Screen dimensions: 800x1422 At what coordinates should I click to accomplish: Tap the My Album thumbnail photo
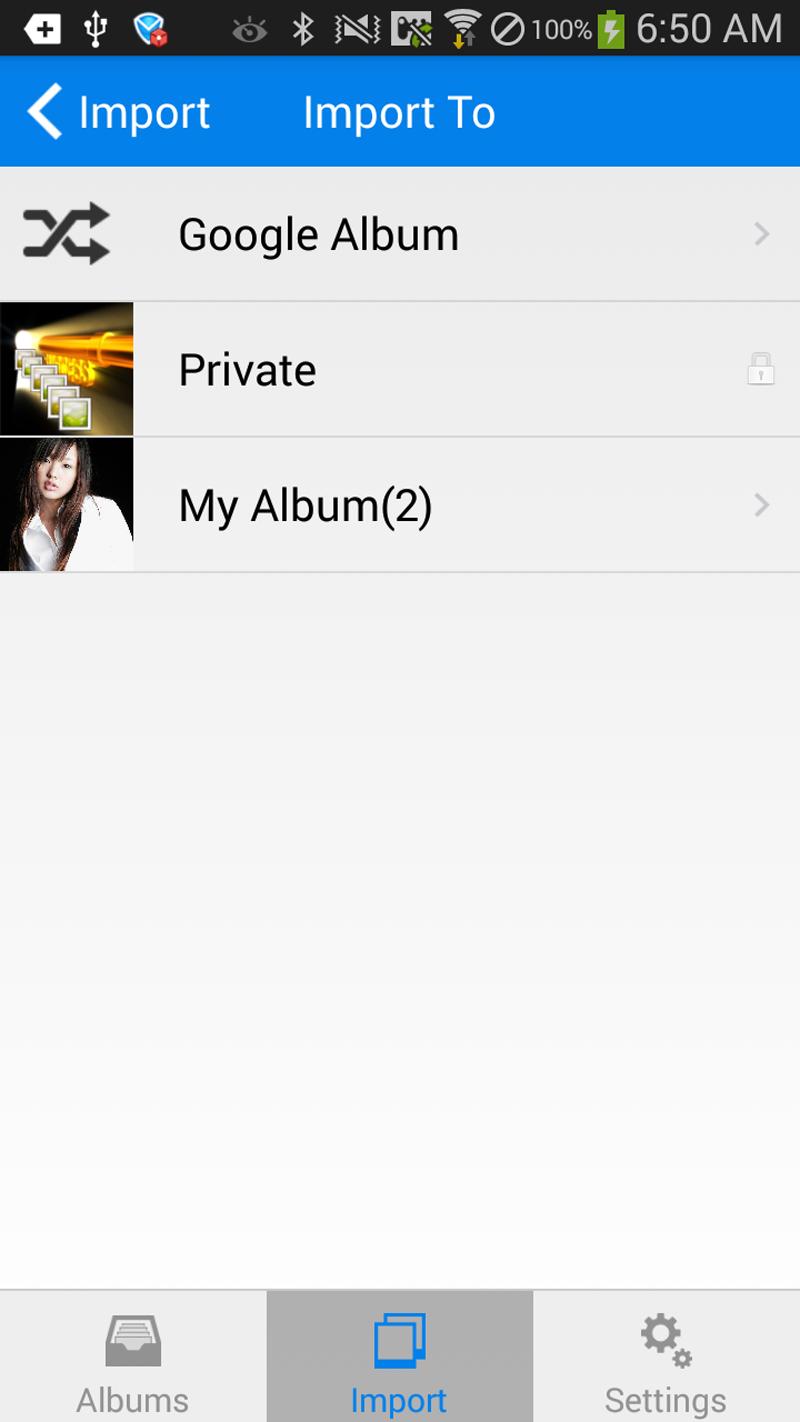[x=65, y=504]
